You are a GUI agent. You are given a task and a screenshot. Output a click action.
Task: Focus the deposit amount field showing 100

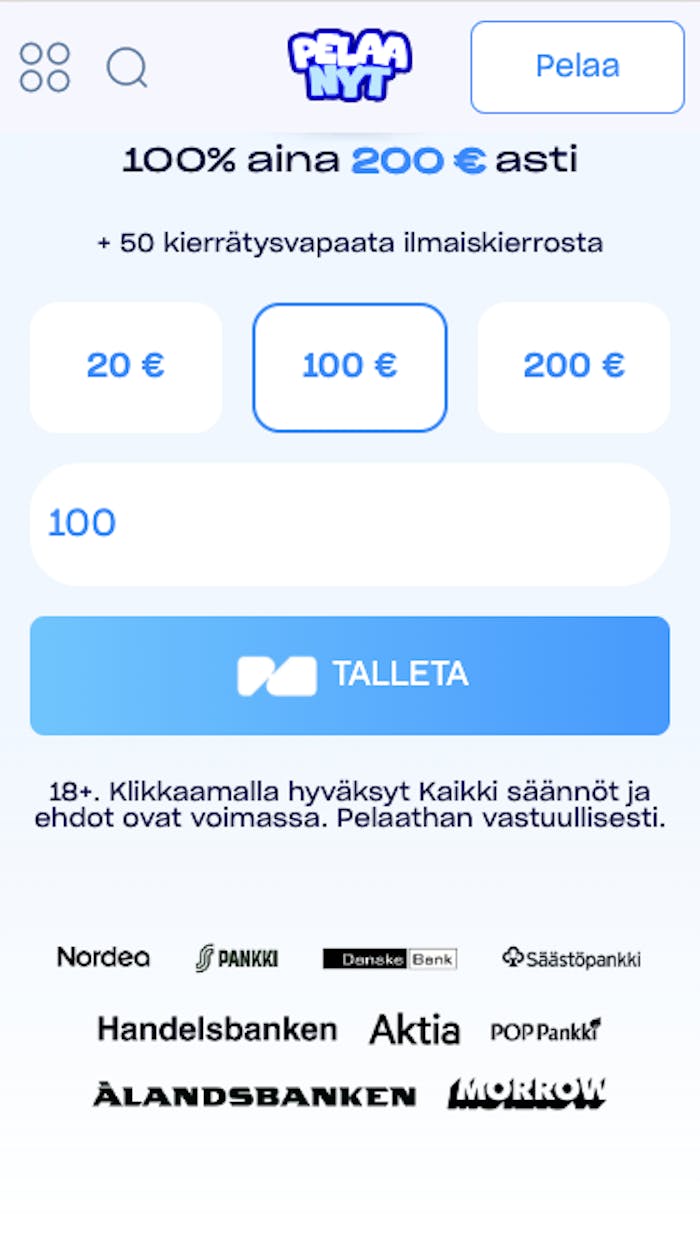pyautogui.click(x=350, y=524)
